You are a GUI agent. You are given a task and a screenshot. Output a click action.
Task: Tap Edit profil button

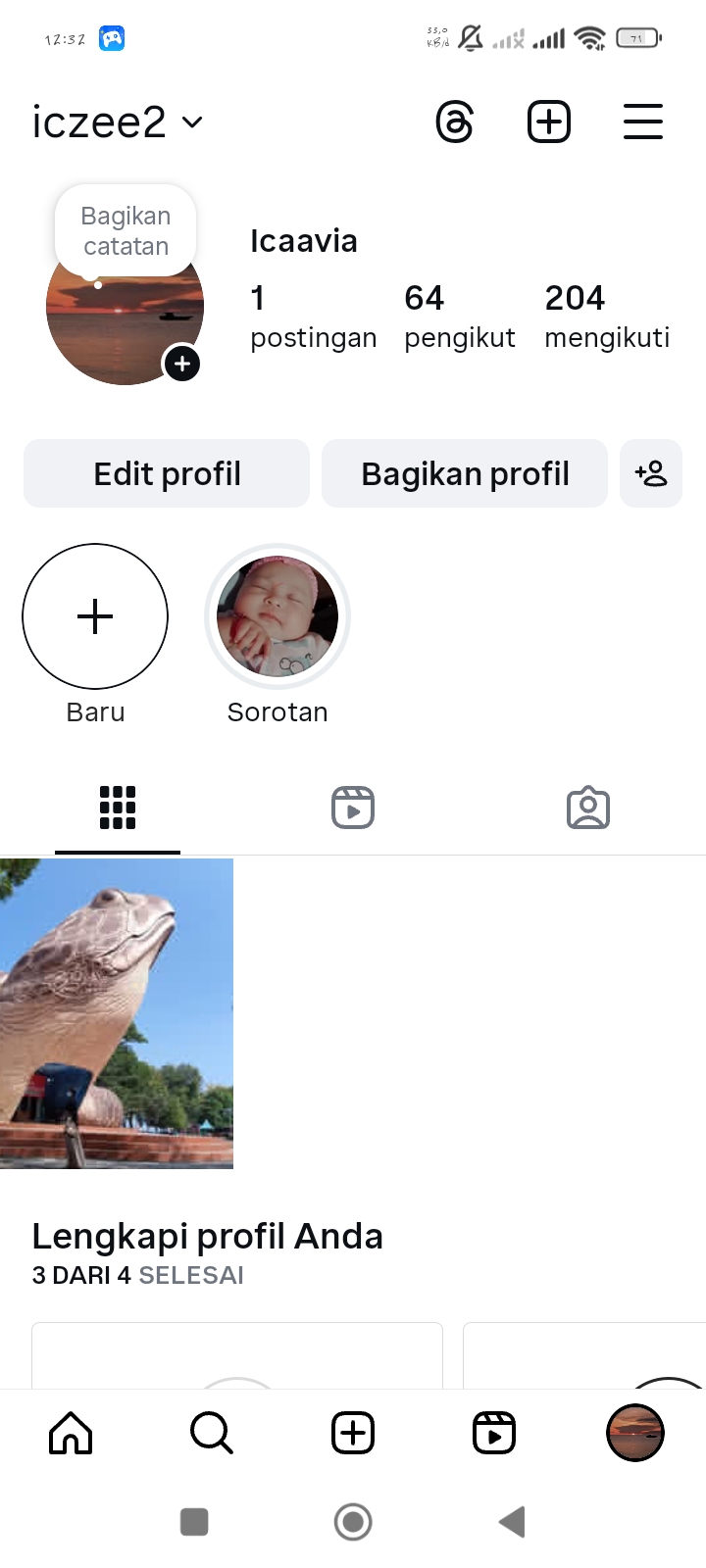click(x=167, y=474)
